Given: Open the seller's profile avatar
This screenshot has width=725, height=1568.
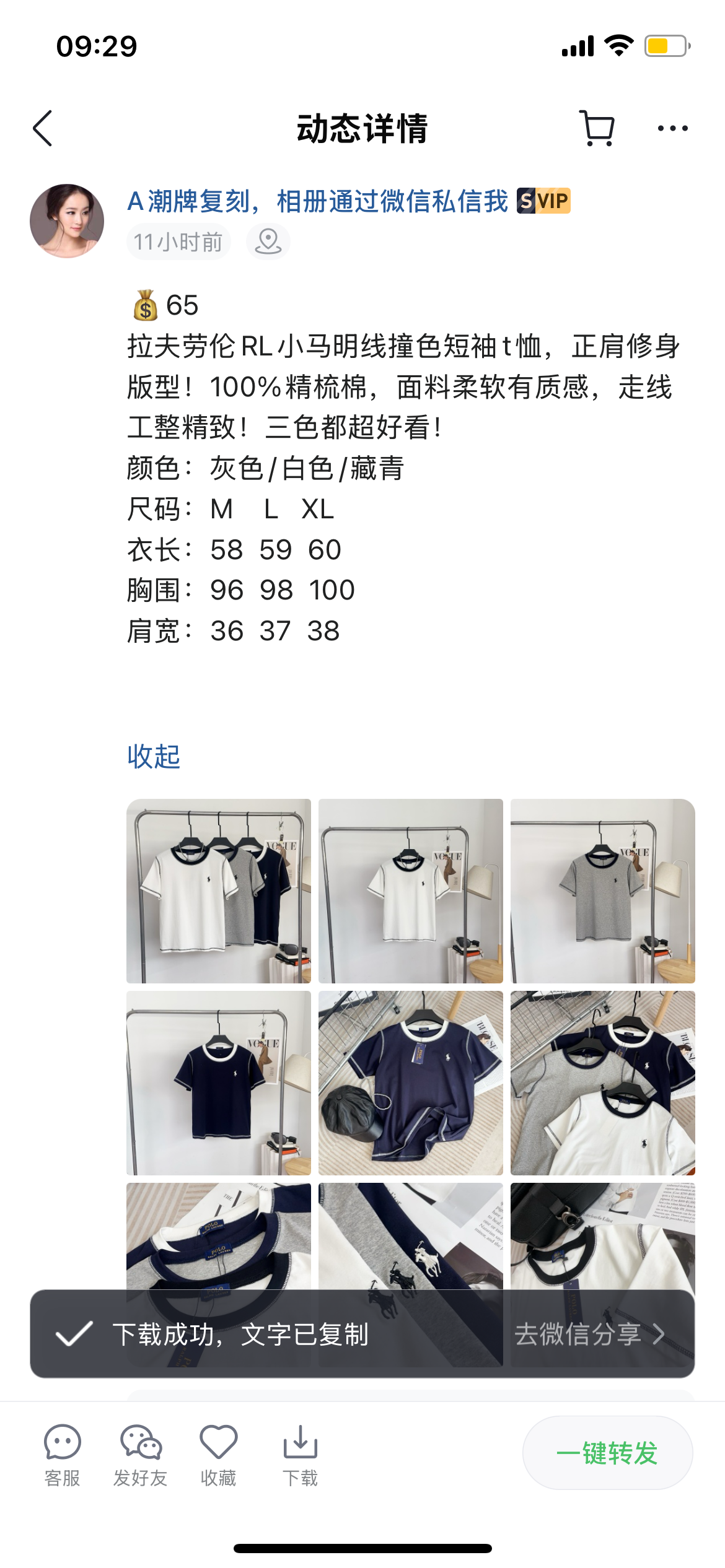Looking at the screenshot, I should point(67,221).
